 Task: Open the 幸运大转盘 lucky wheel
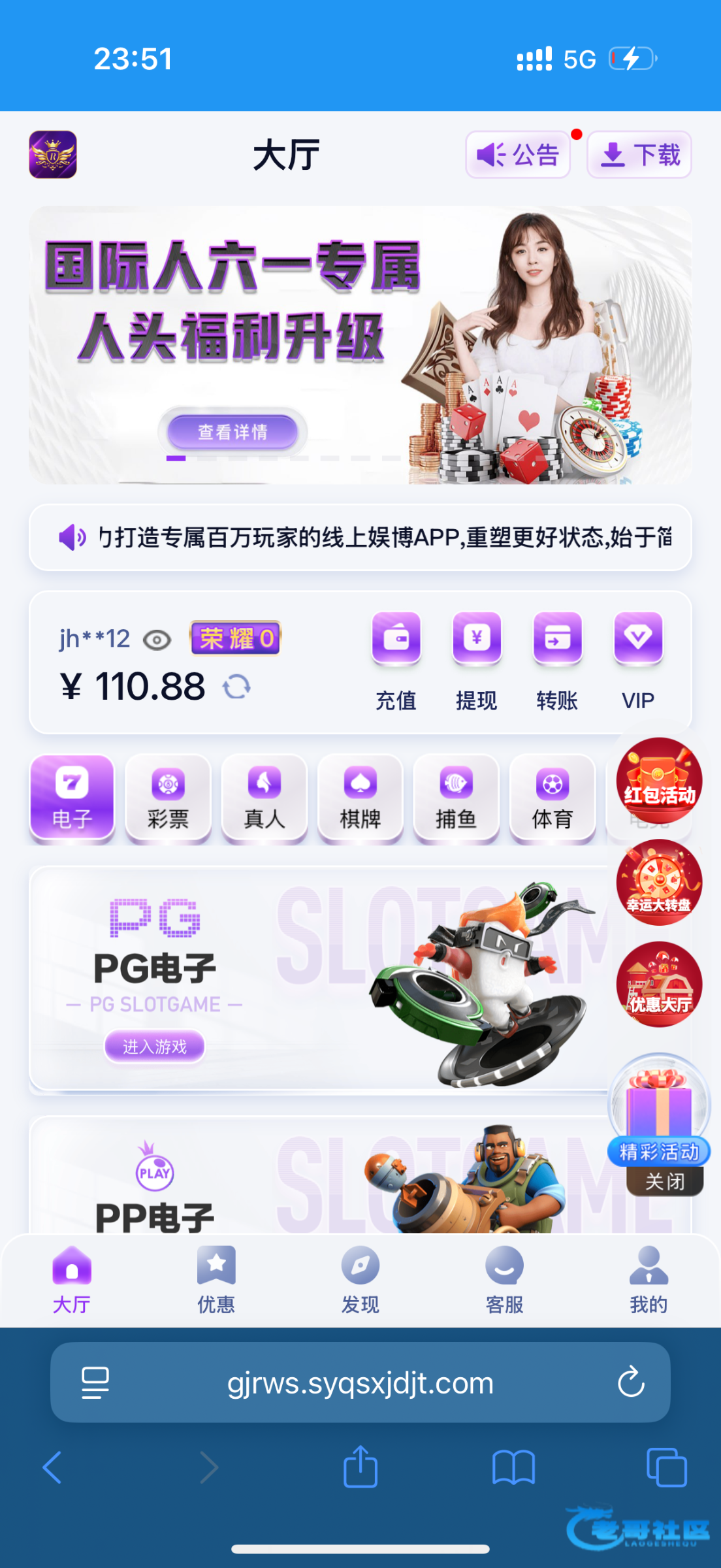coord(659,883)
